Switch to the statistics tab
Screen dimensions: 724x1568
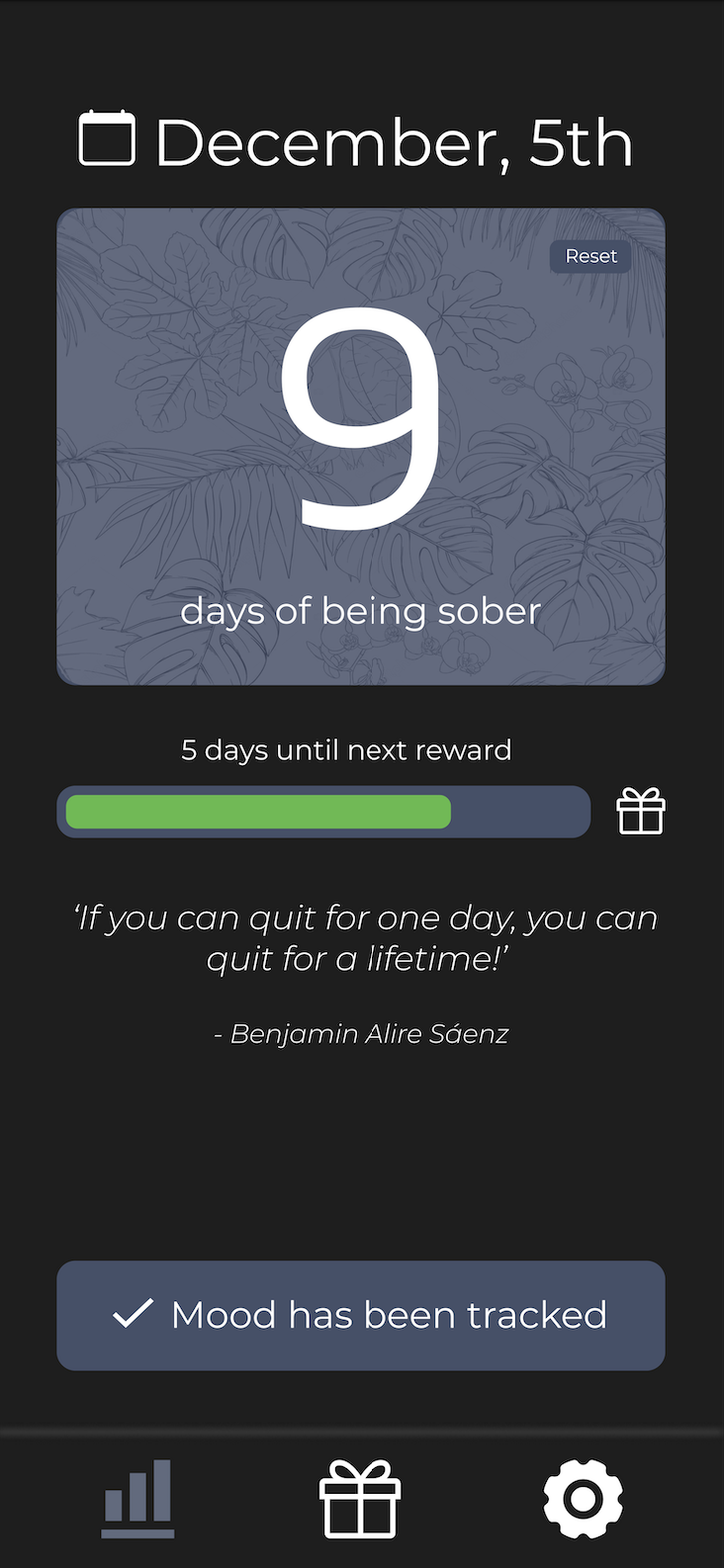(x=138, y=1498)
